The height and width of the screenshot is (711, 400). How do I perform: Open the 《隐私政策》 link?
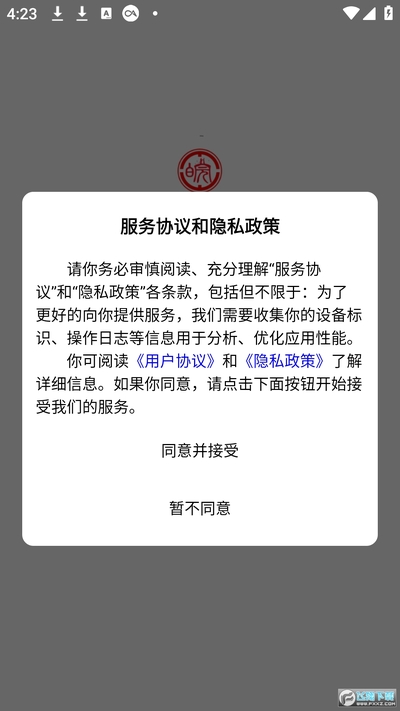[286, 361]
